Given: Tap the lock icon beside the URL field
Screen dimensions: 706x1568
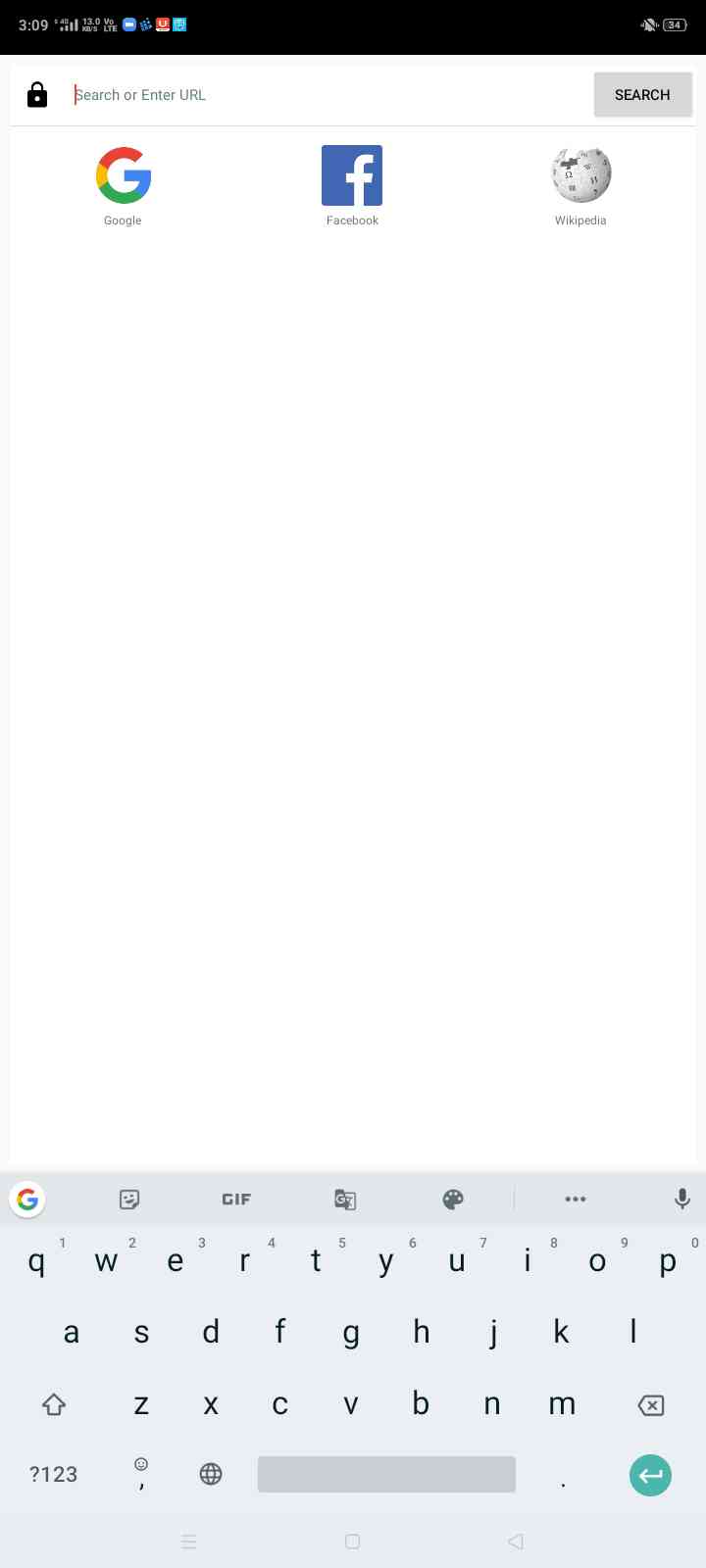Looking at the screenshot, I should [37, 95].
